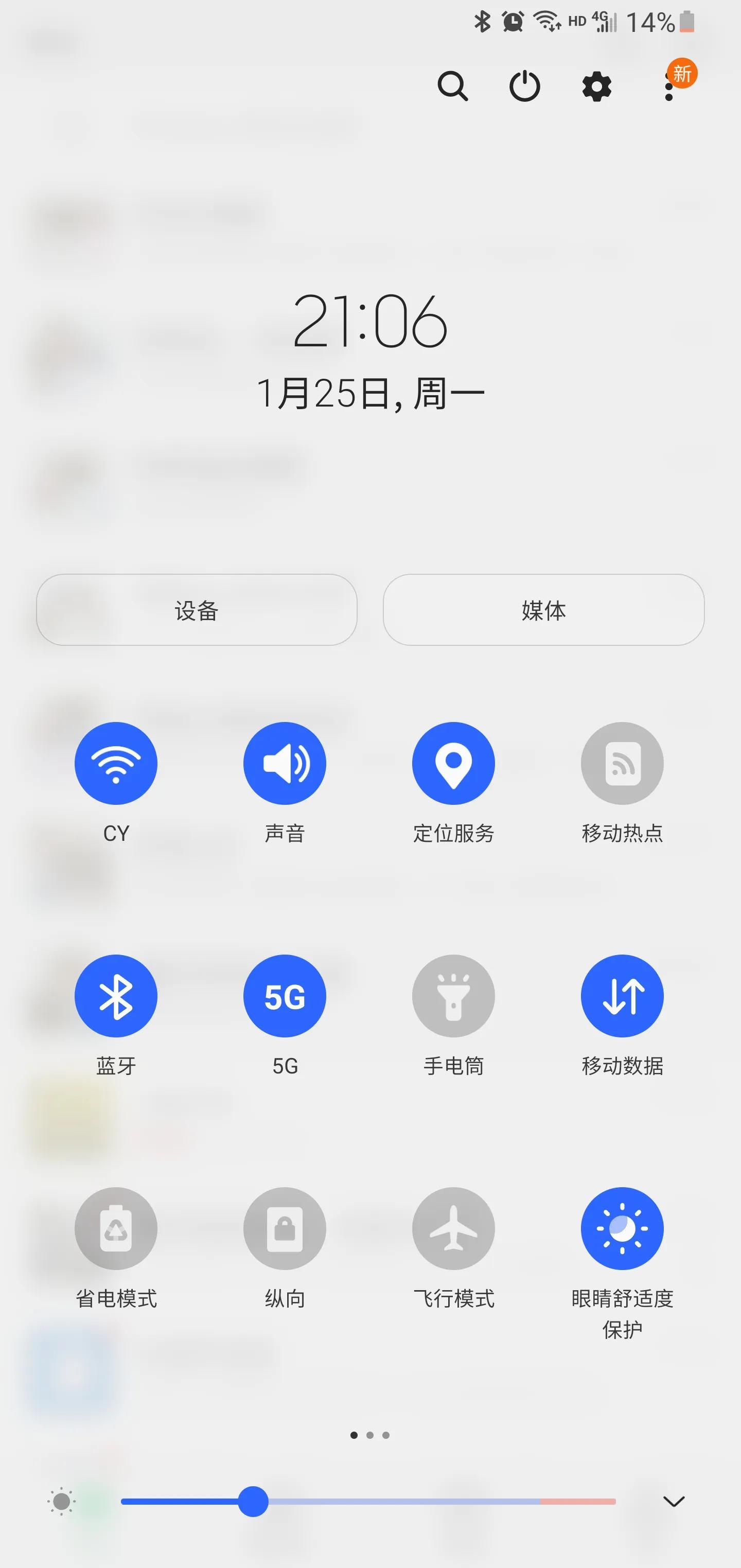Turn on the 手电筒 flashlight
This screenshot has width=741, height=1568.
(x=454, y=996)
